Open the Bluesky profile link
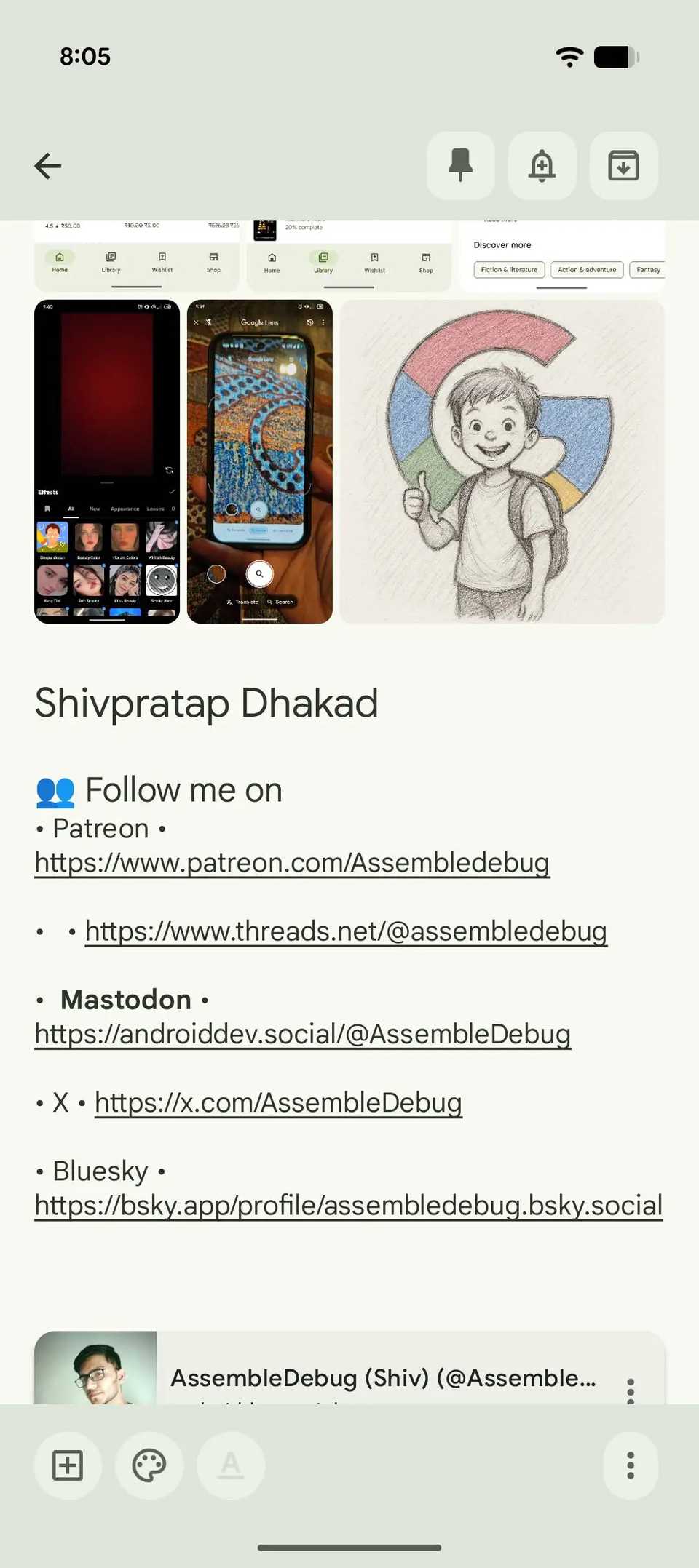The width and height of the screenshot is (699, 1568). pyautogui.click(x=348, y=1206)
